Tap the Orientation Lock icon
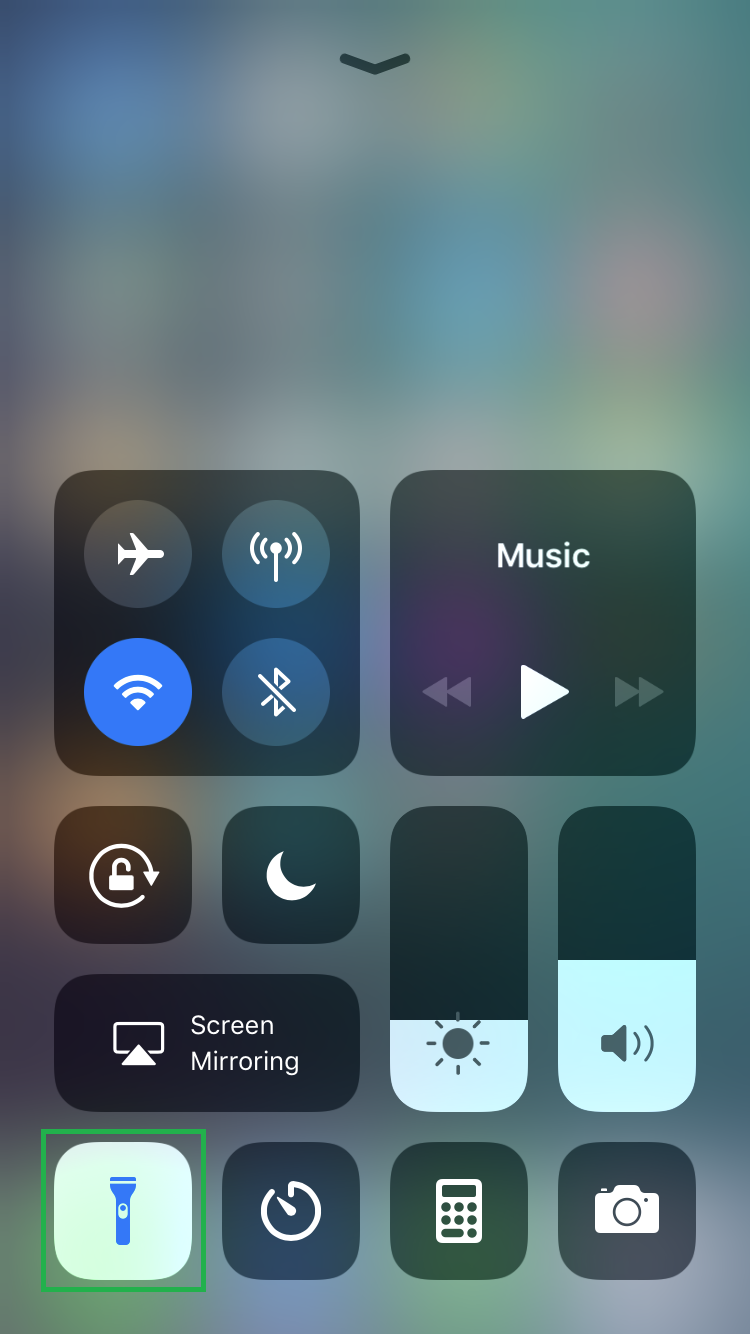The height and width of the screenshot is (1334, 750). pos(123,874)
